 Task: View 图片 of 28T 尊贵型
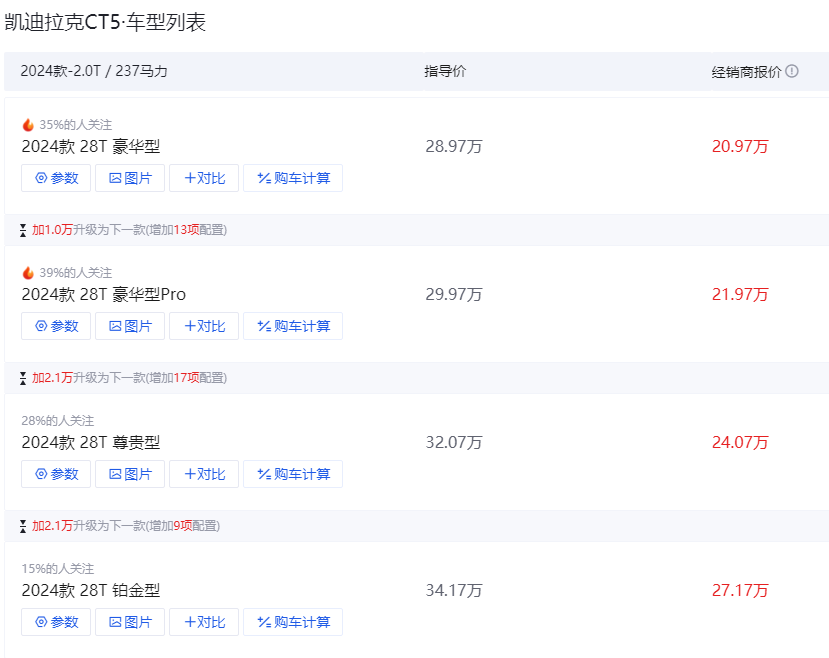(130, 474)
